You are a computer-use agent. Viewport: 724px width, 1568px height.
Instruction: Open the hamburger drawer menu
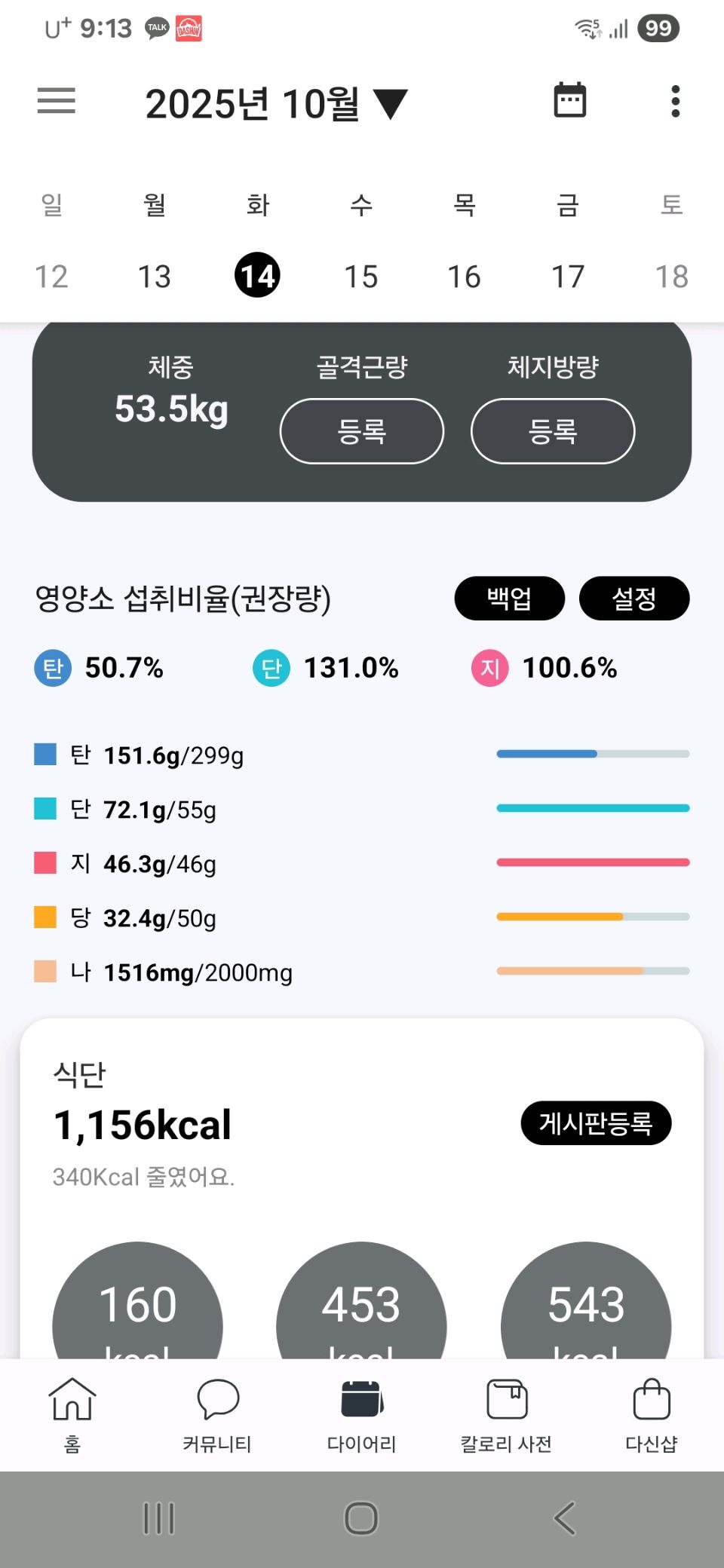coord(57,101)
